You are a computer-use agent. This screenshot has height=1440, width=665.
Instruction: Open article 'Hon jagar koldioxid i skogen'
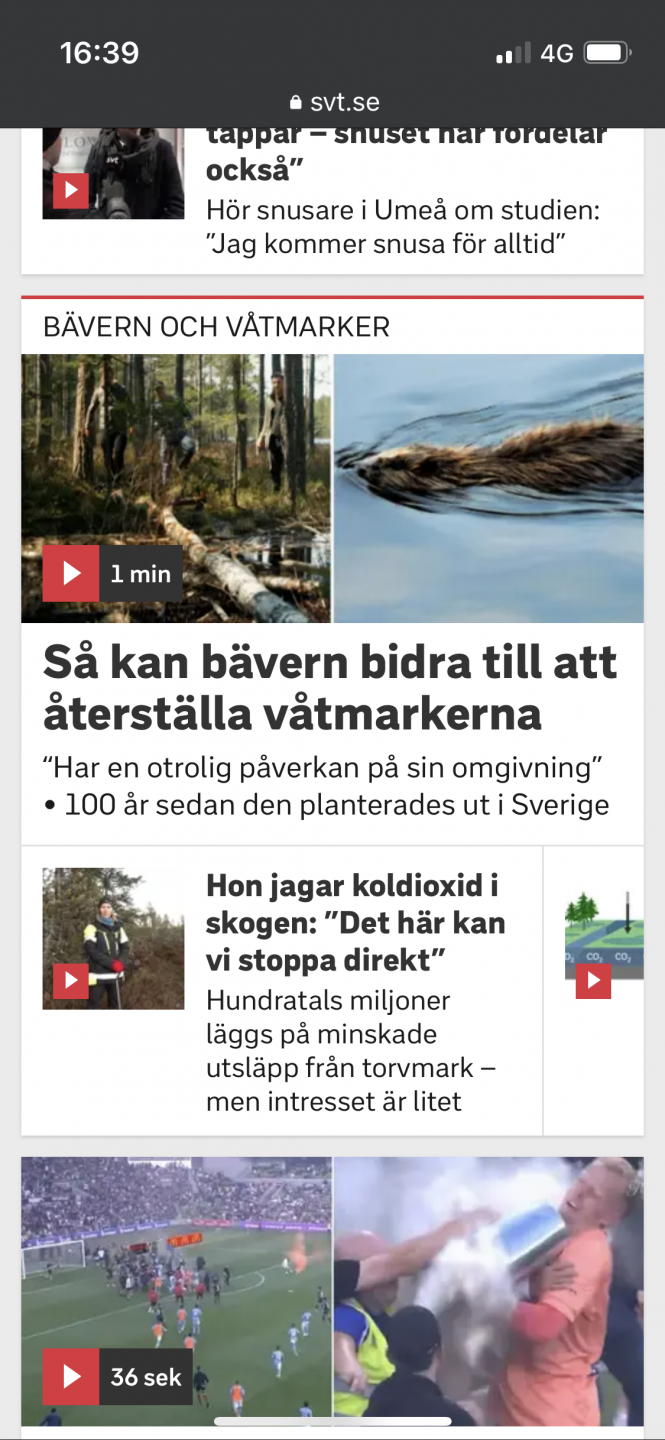pyautogui.click(x=355, y=923)
